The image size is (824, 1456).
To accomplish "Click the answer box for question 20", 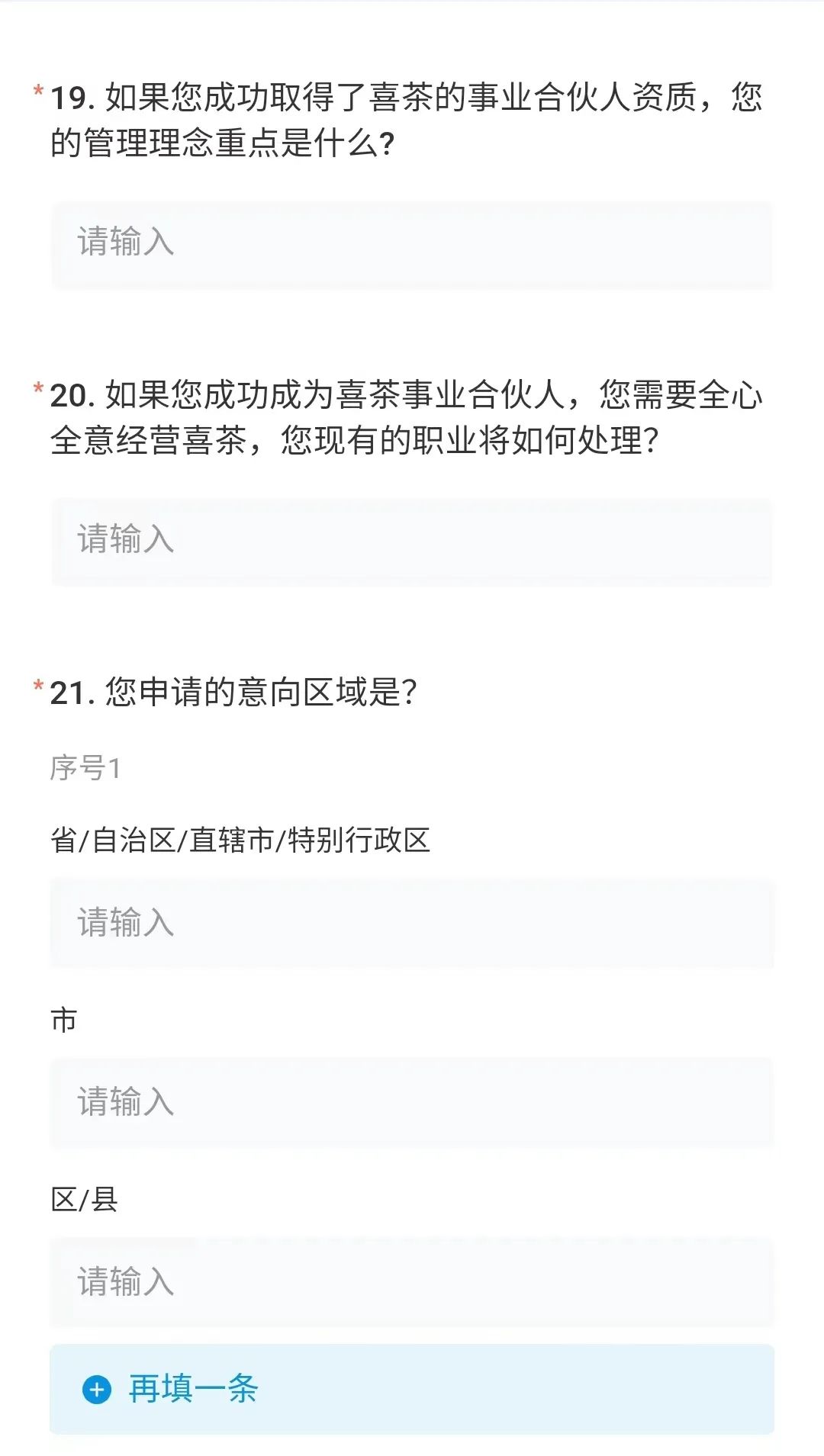I will (x=410, y=540).
